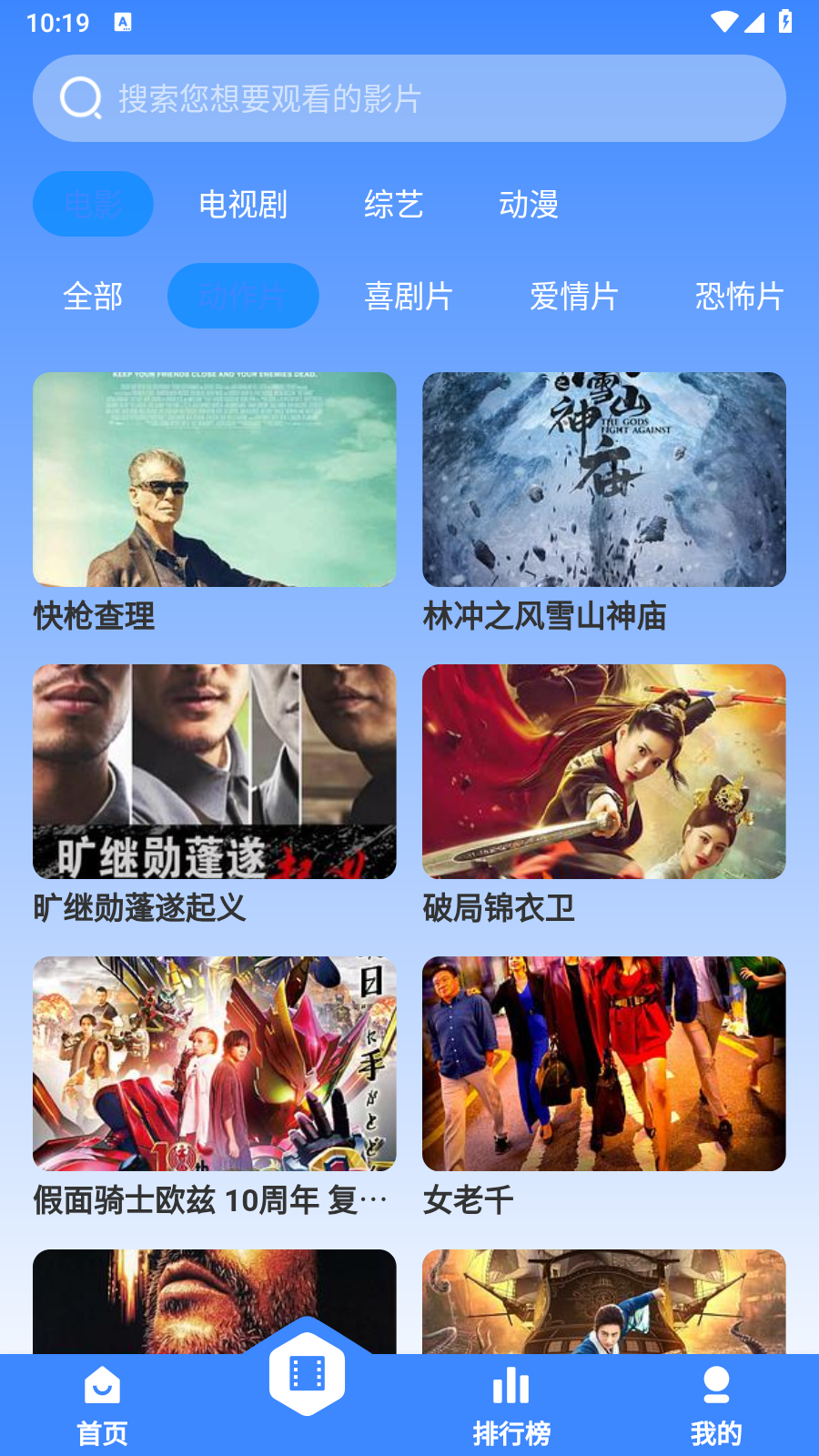Click the magnifying glass search icon

(79, 98)
